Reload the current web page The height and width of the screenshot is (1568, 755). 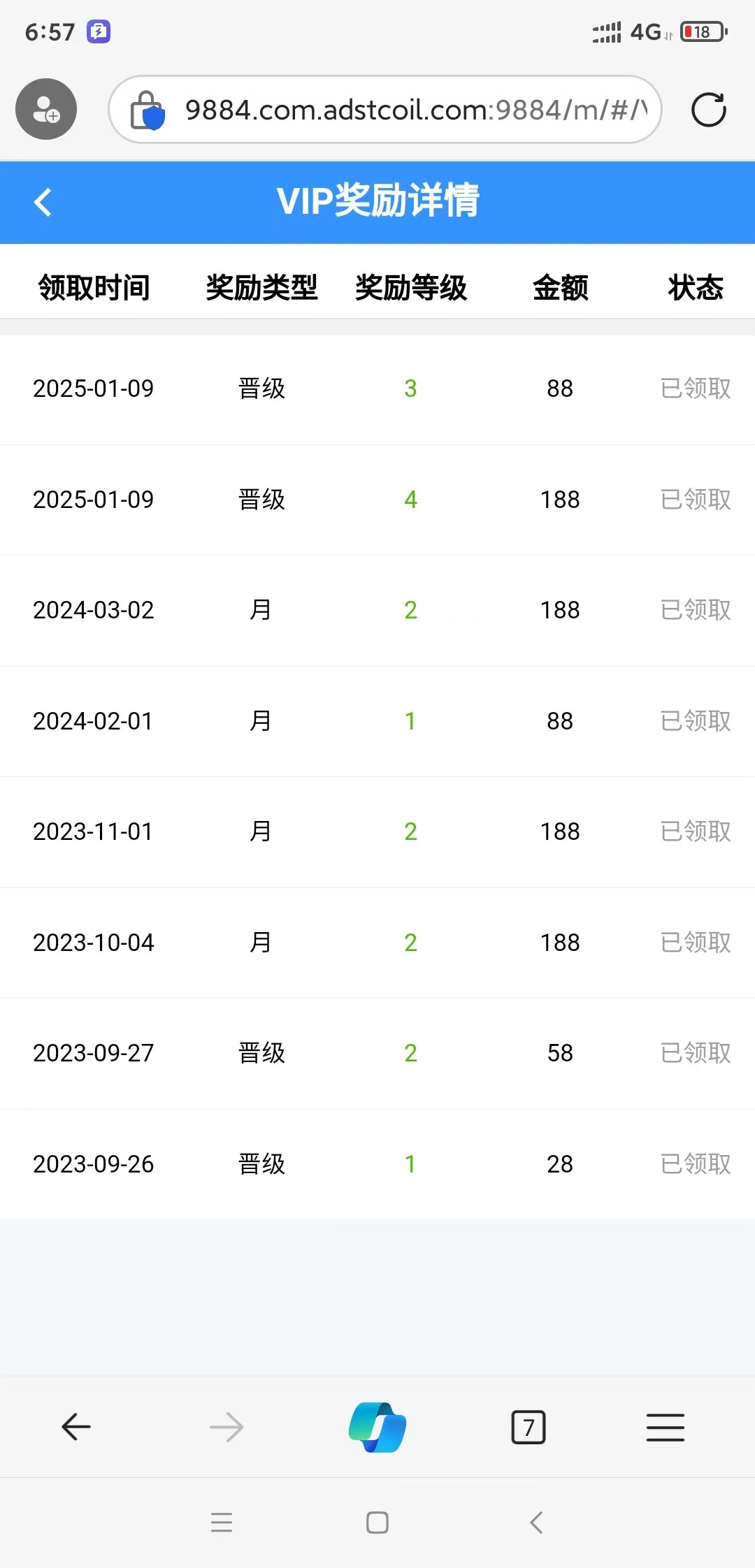pos(708,110)
